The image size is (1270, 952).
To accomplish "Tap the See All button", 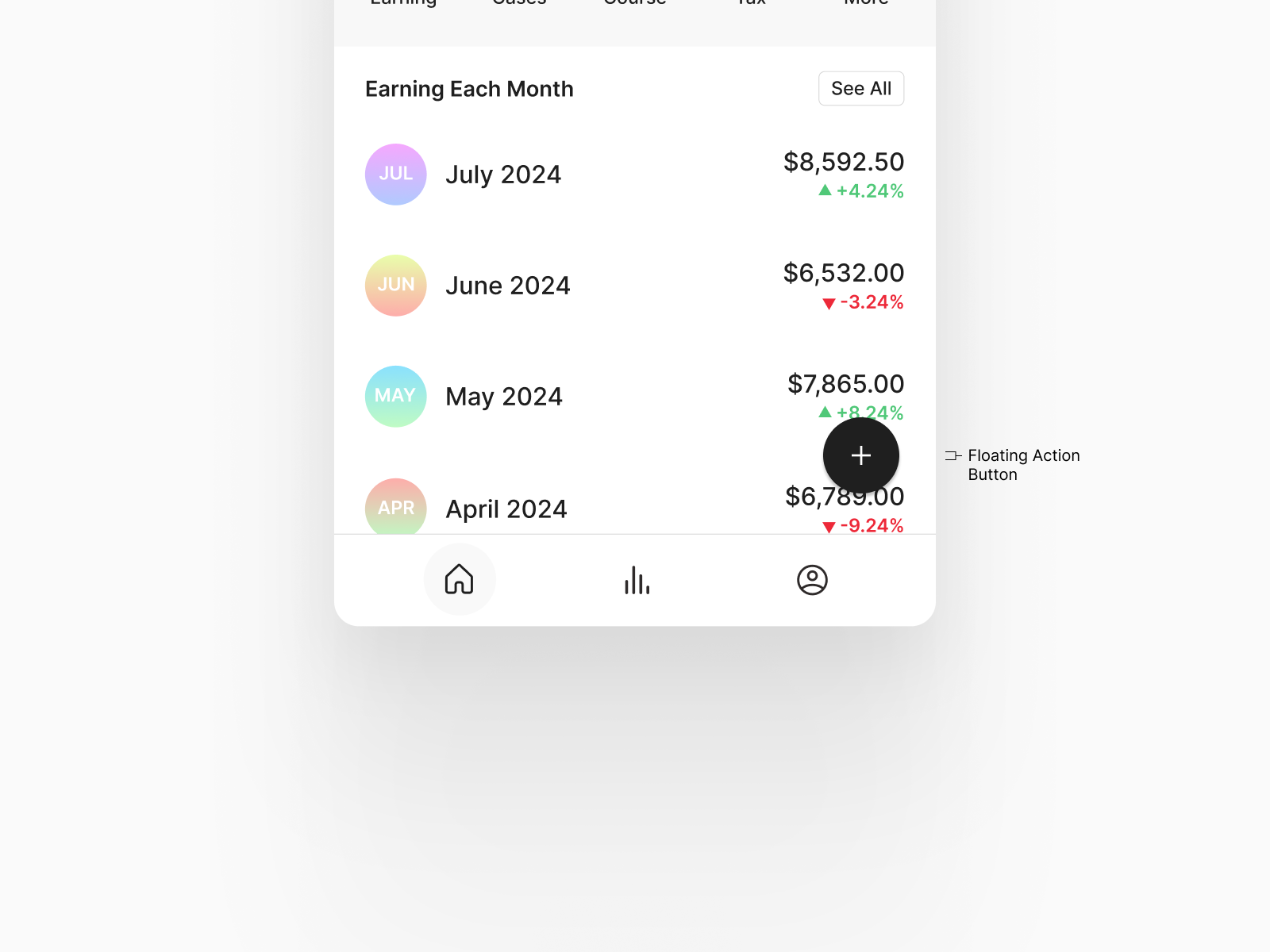I will coord(860,89).
